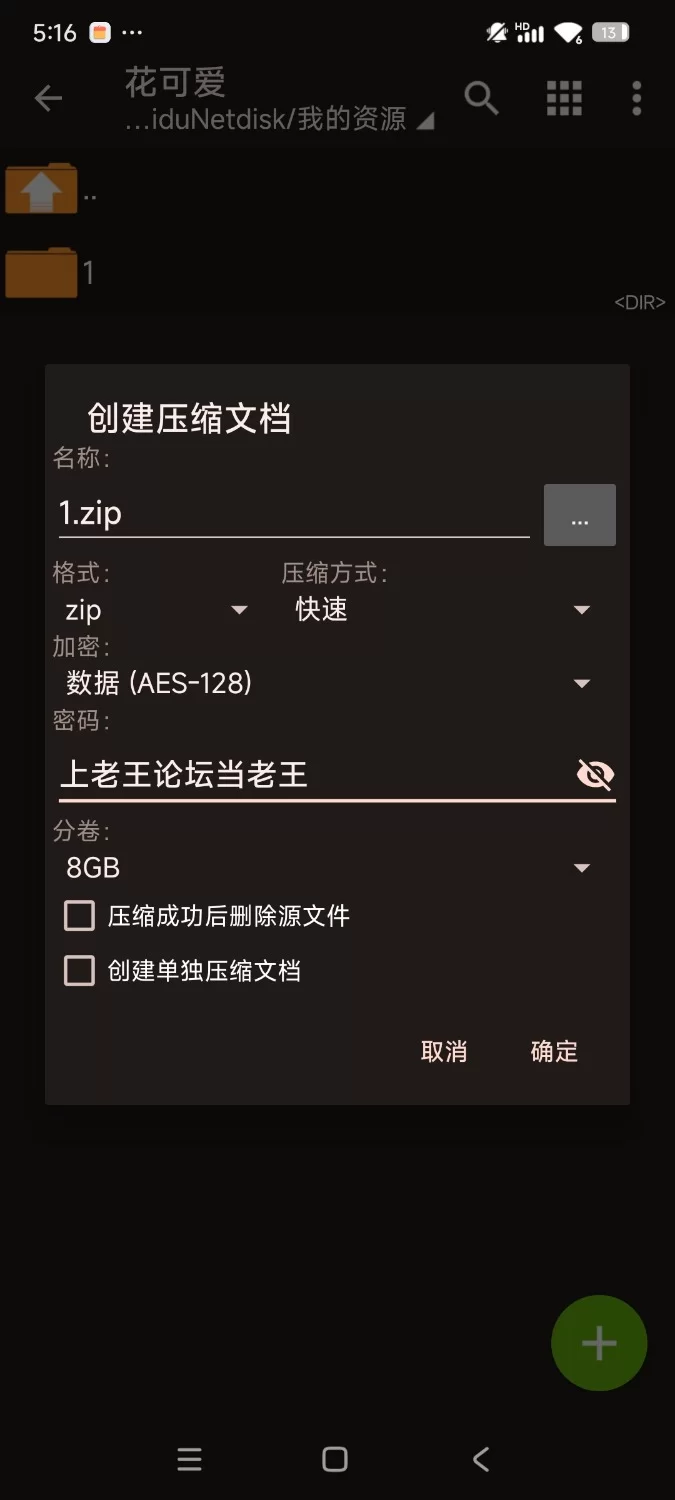Expand the 压缩方式 dropdown showing 快速
Viewport: 675px width, 1500px height.
click(x=440, y=609)
